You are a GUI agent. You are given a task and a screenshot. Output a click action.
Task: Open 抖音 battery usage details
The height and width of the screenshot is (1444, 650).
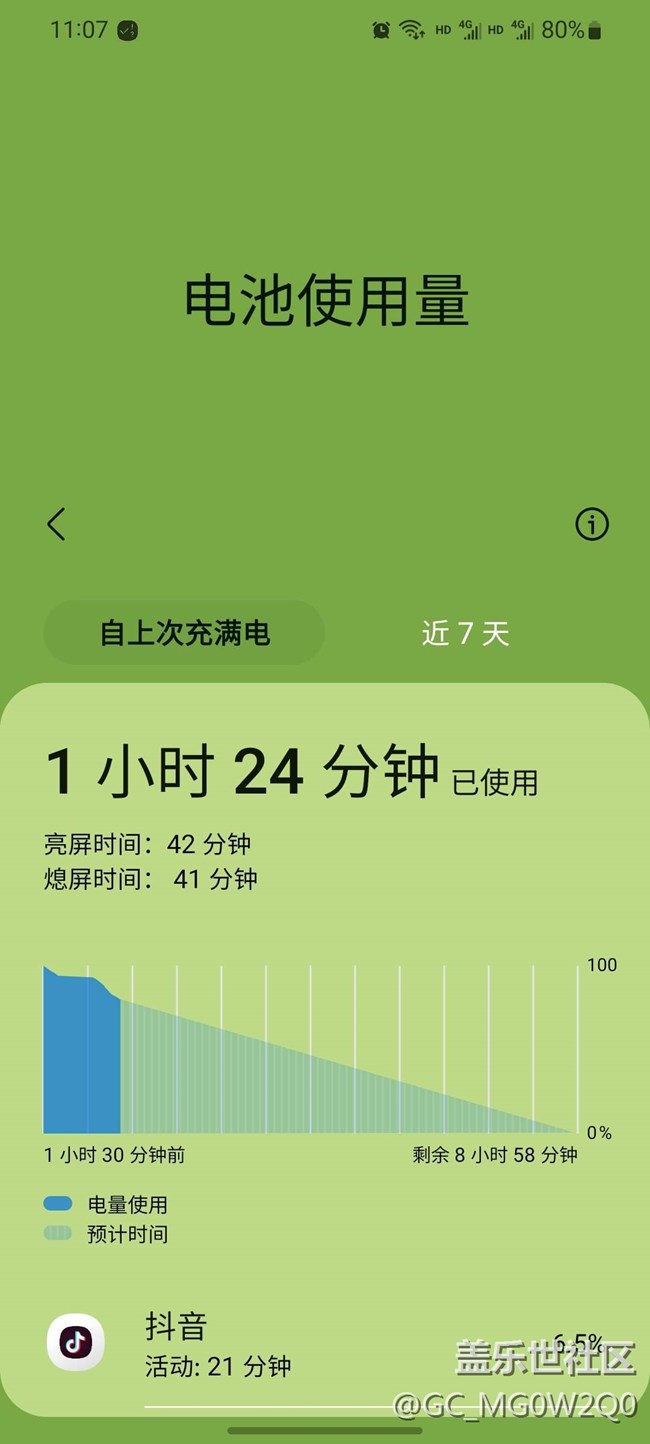300,1344
